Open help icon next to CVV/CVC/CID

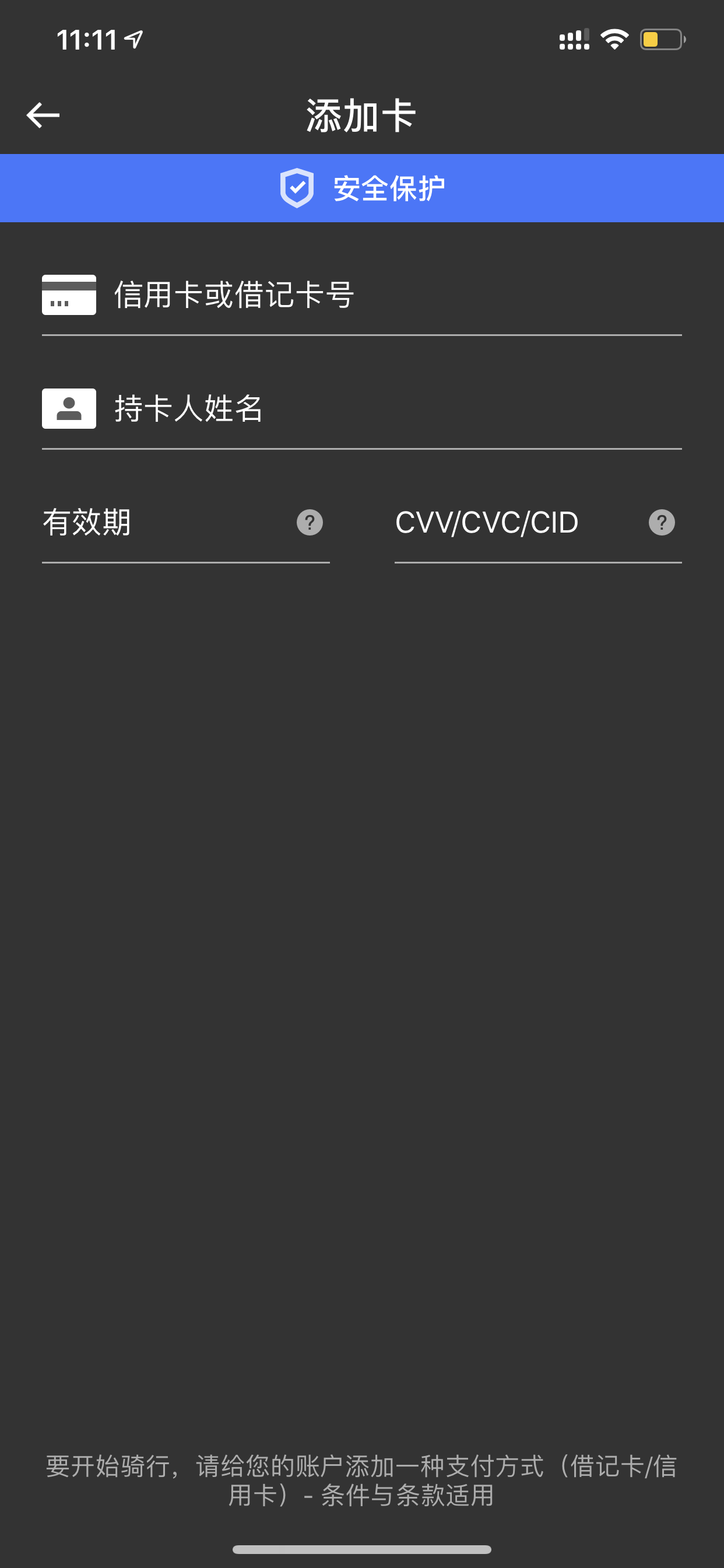(662, 523)
